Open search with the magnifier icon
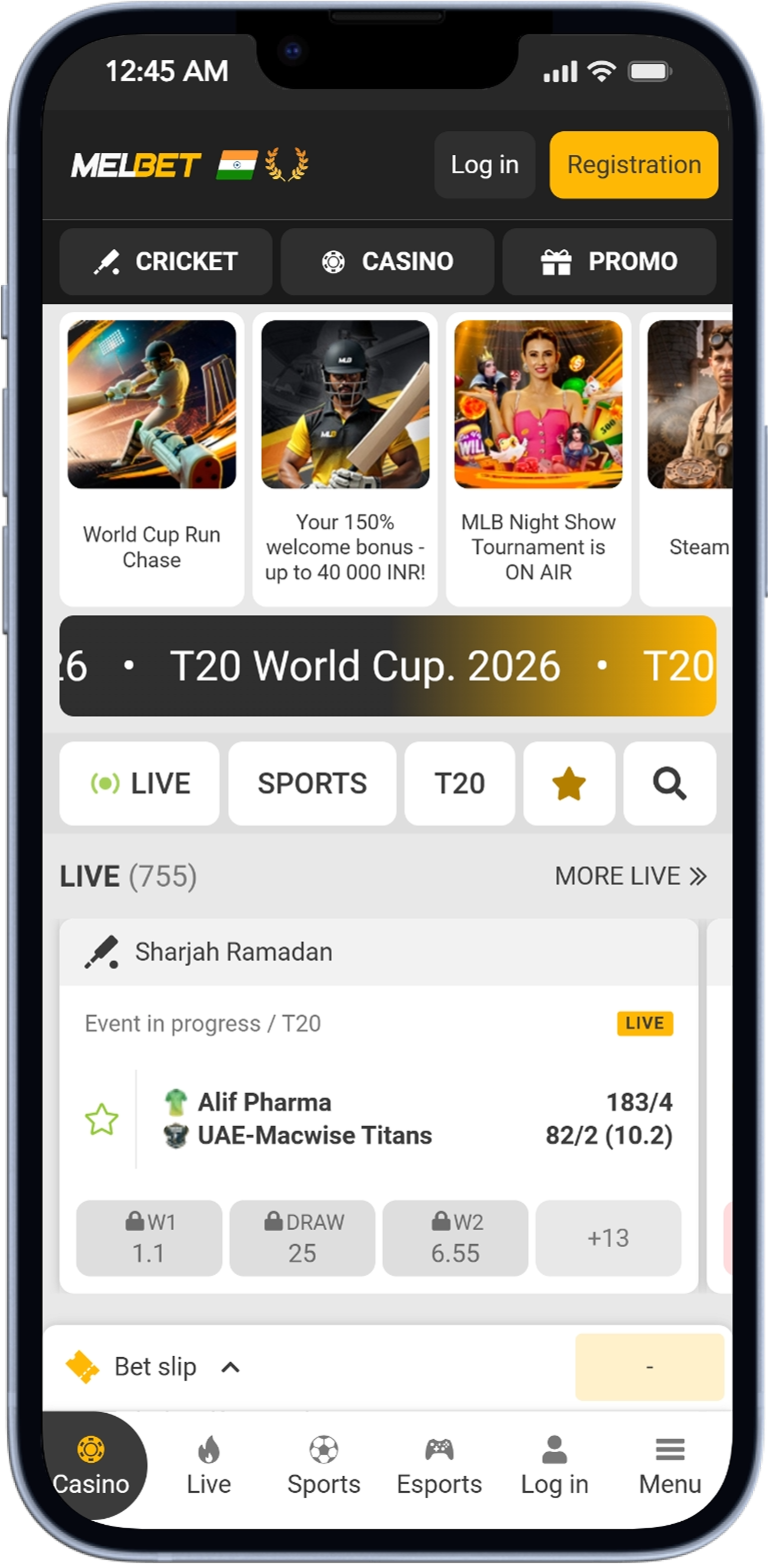This screenshot has height=1568, width=768. point(670,784)
